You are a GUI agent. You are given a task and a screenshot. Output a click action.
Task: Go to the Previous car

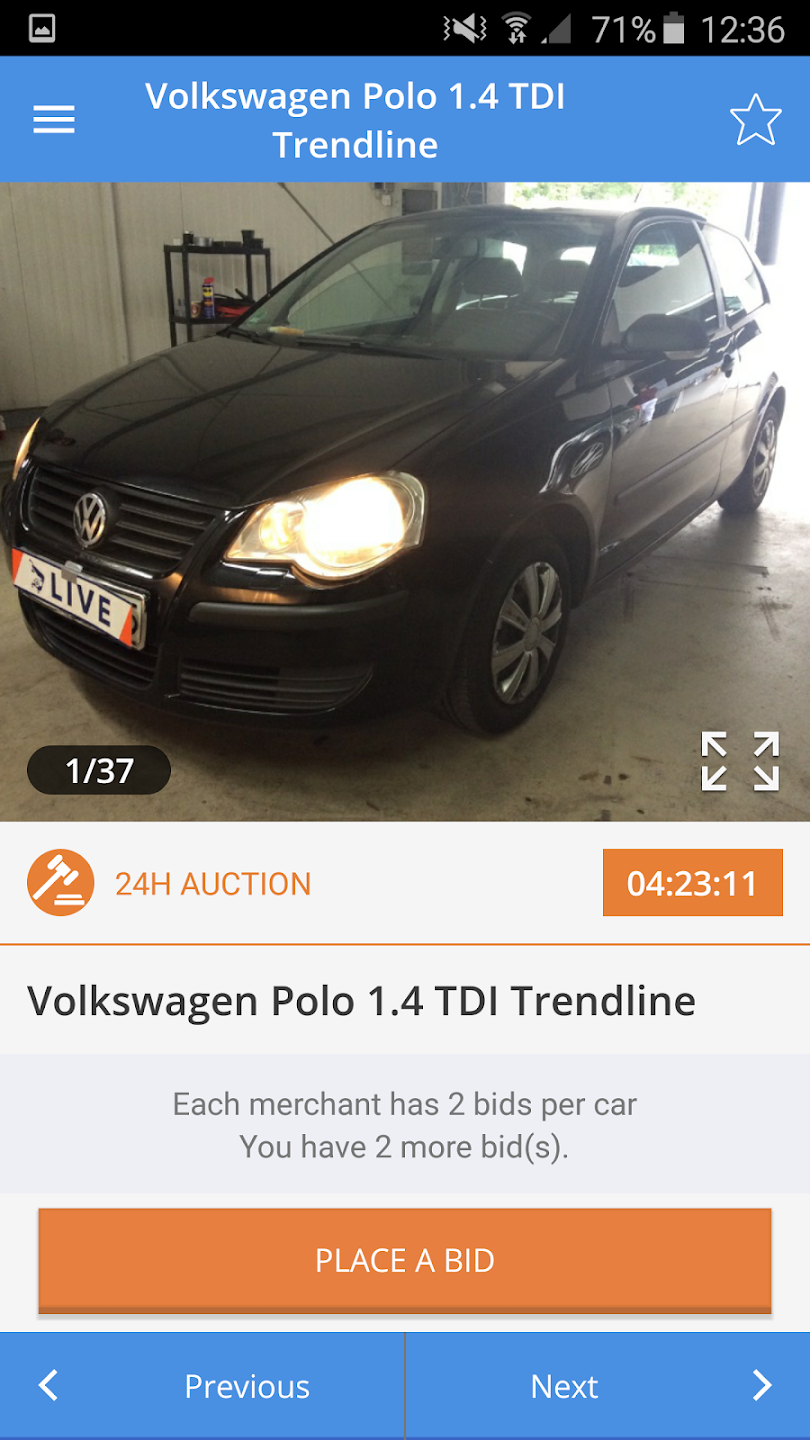202,1386
